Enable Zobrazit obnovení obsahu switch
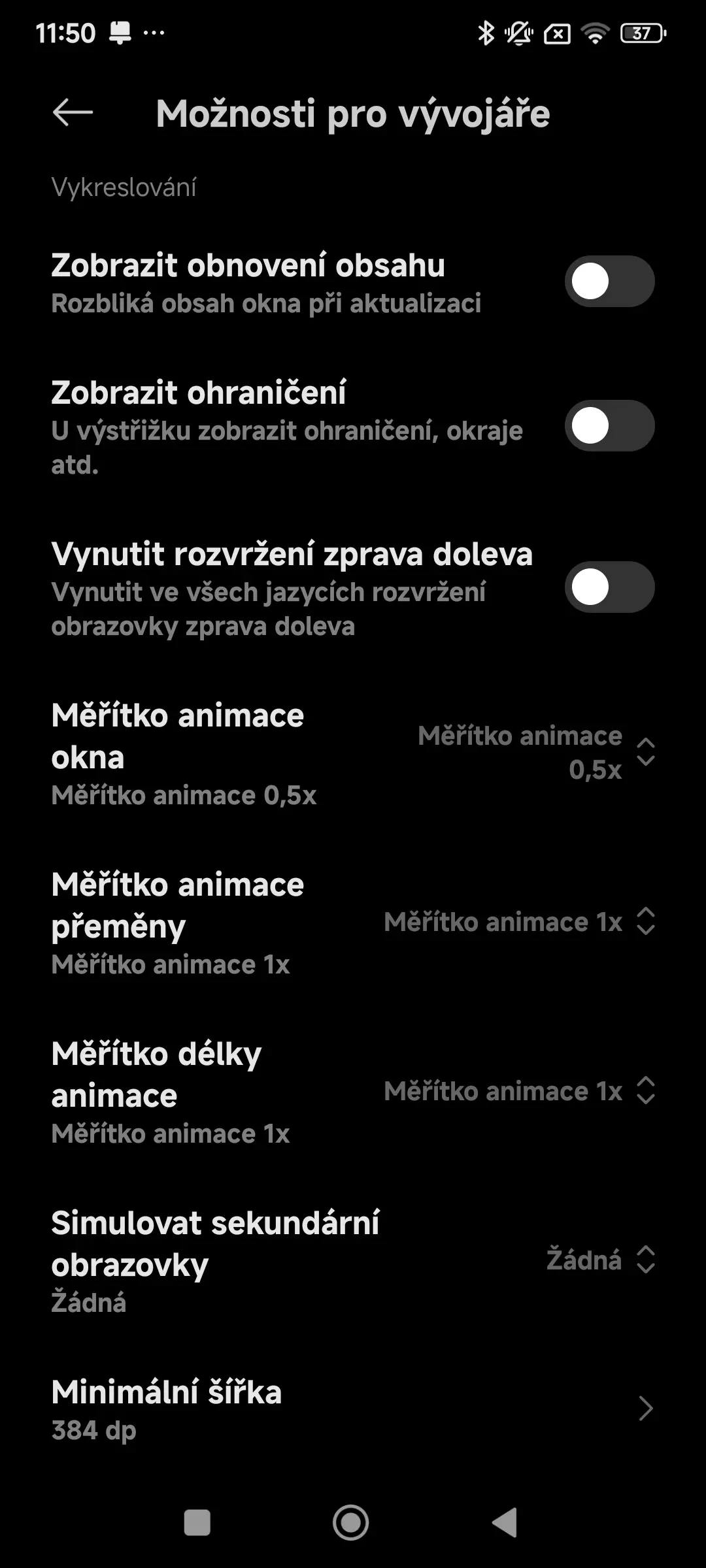 (x=609, y=282)
